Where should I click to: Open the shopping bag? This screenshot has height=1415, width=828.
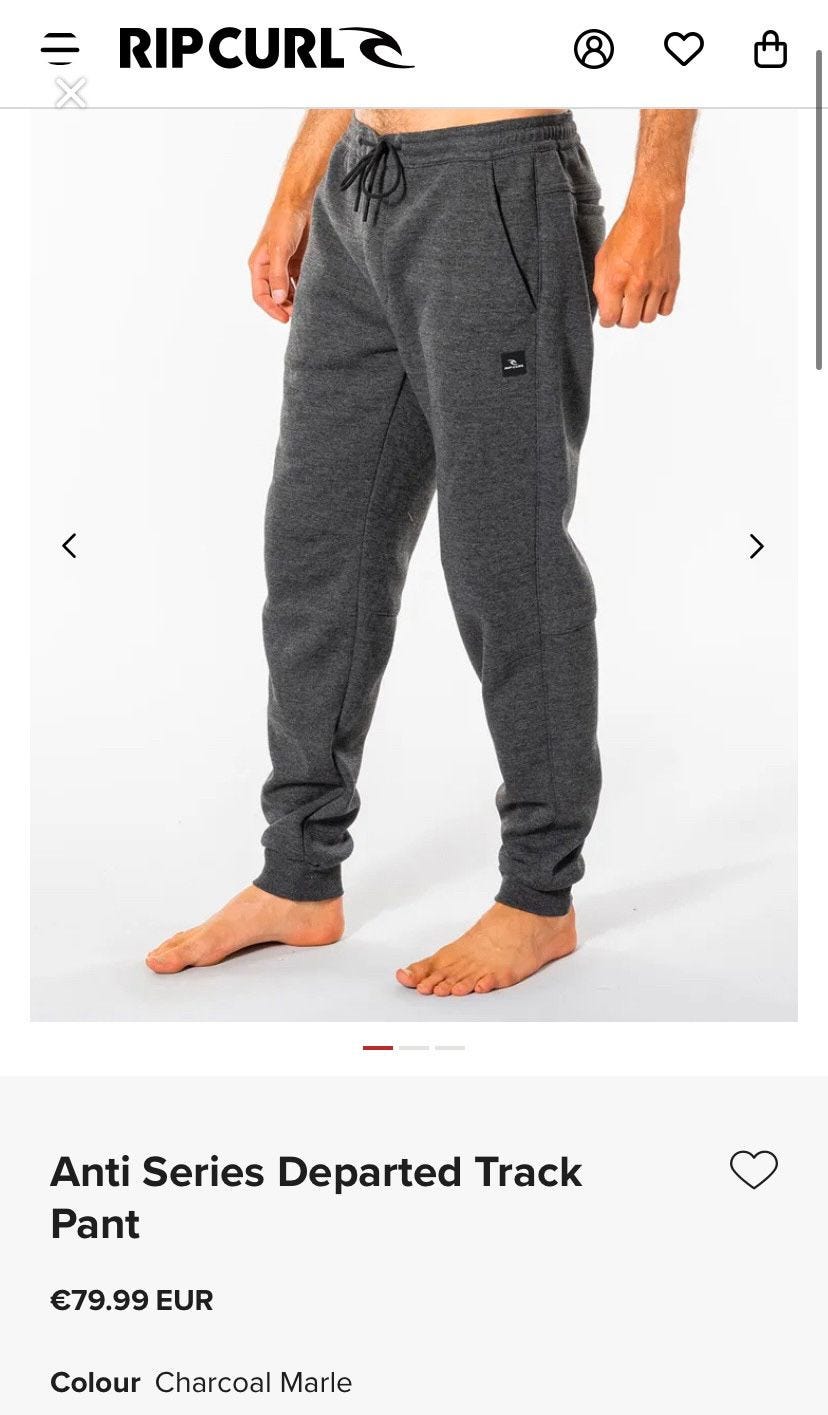click(770, 48)
